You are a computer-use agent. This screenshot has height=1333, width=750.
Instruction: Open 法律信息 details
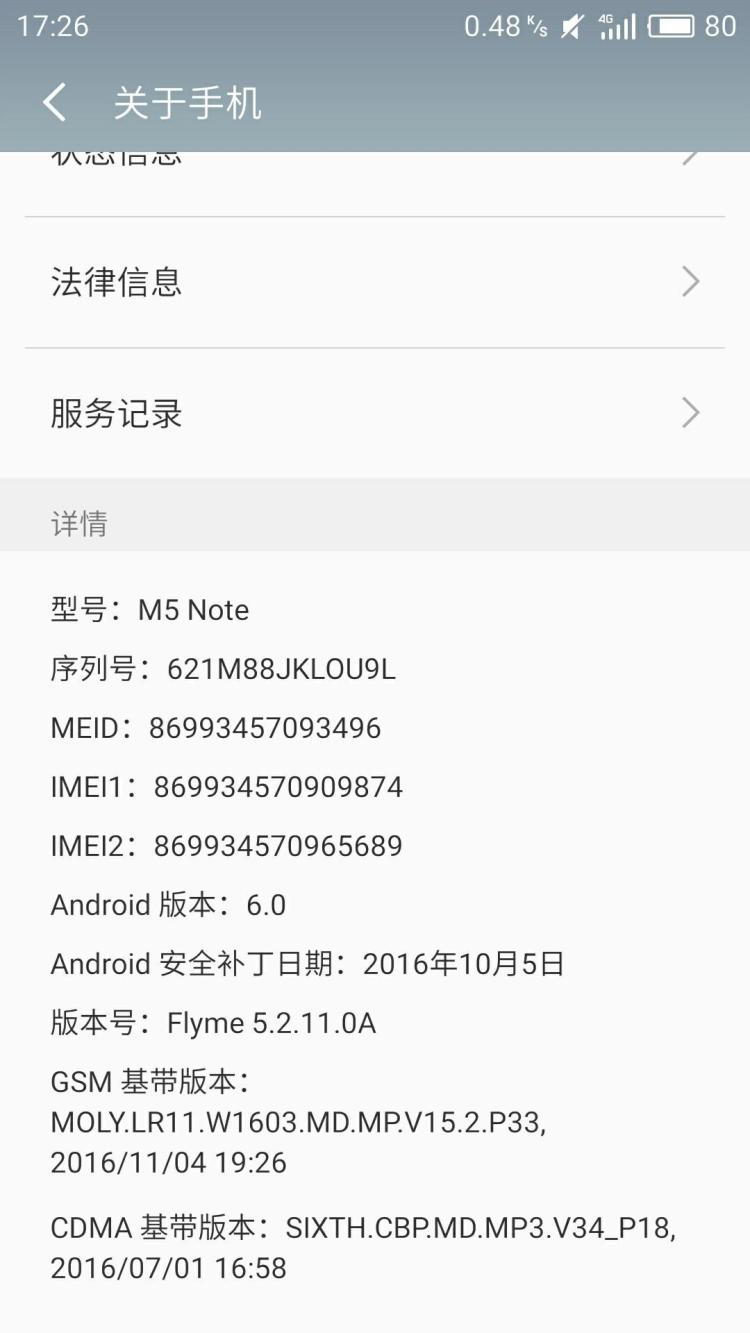375,282
